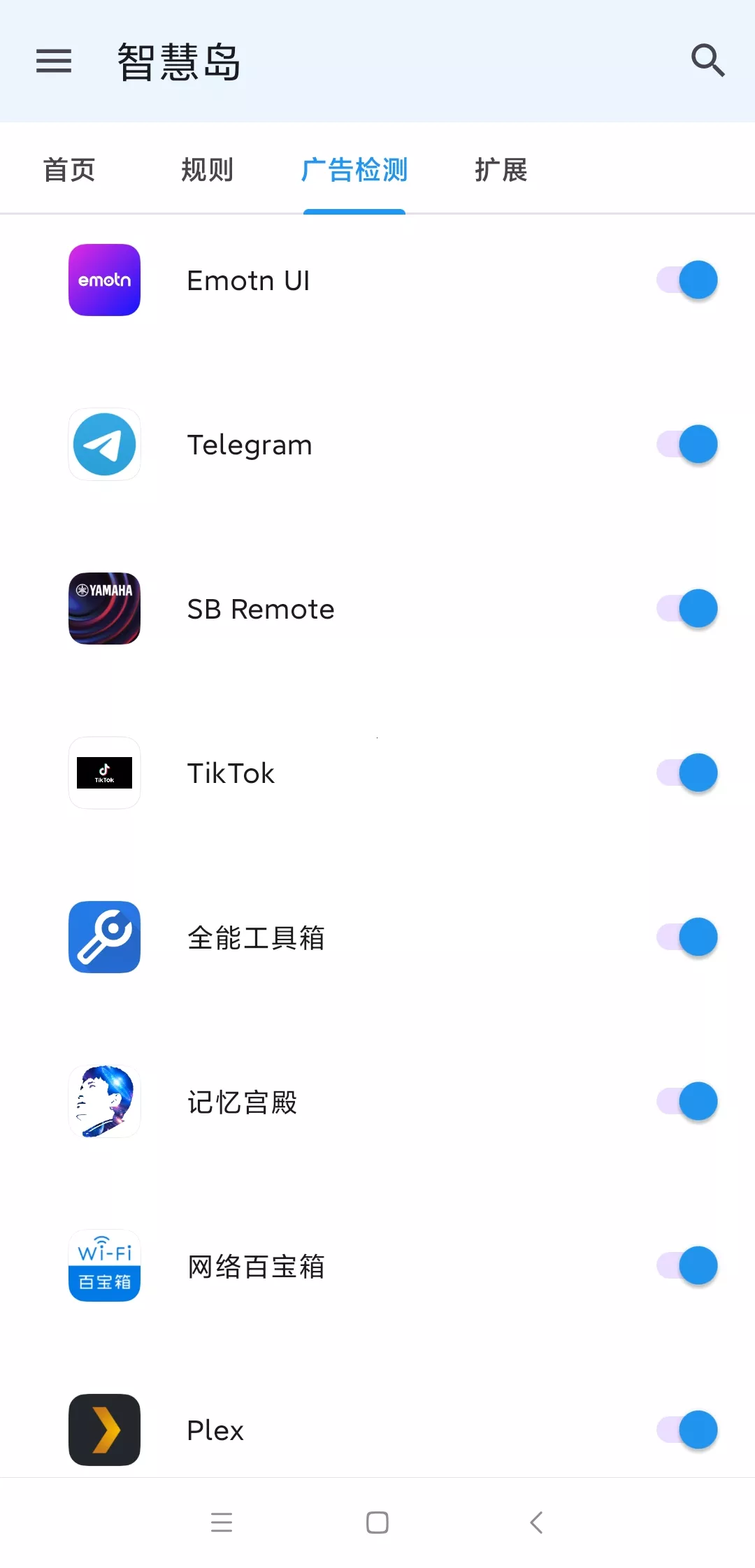Click the 广告检测 tab label

pos(354,169)
